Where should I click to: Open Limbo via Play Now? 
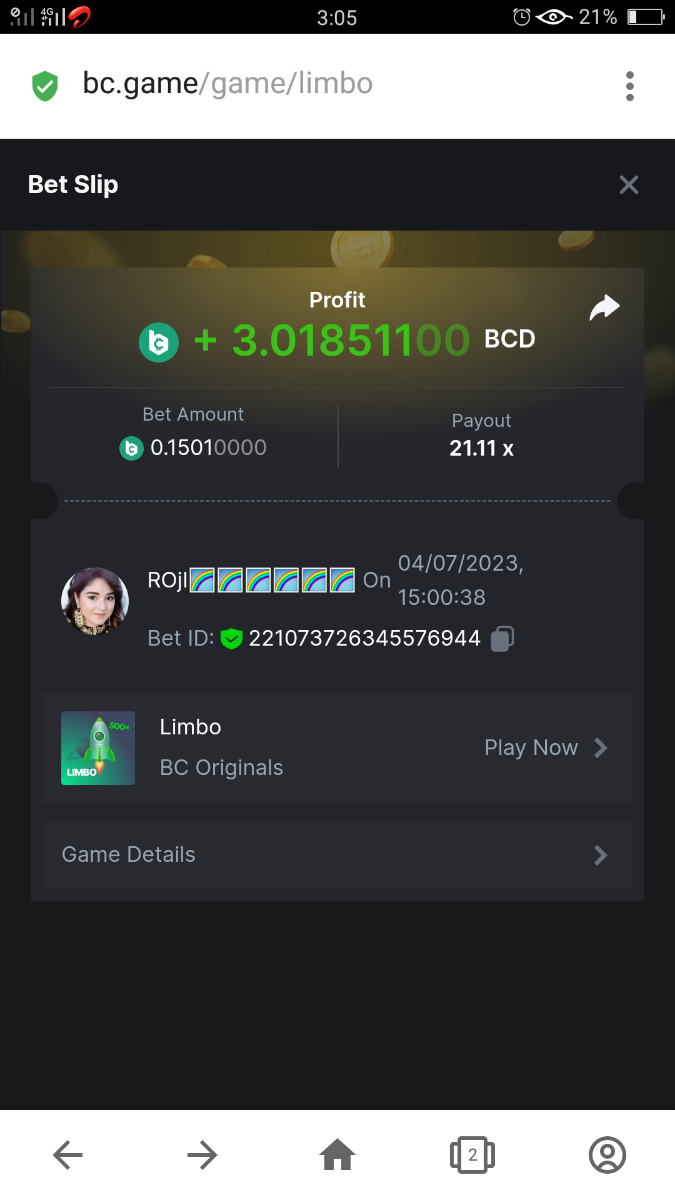[x=545, y=748]
